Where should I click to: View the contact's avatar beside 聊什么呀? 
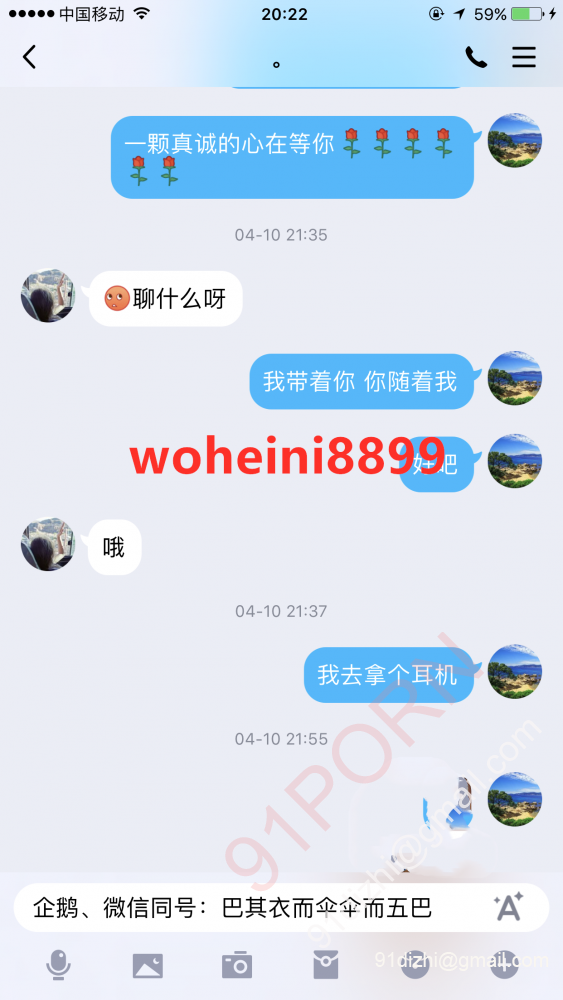coord(48,295)
